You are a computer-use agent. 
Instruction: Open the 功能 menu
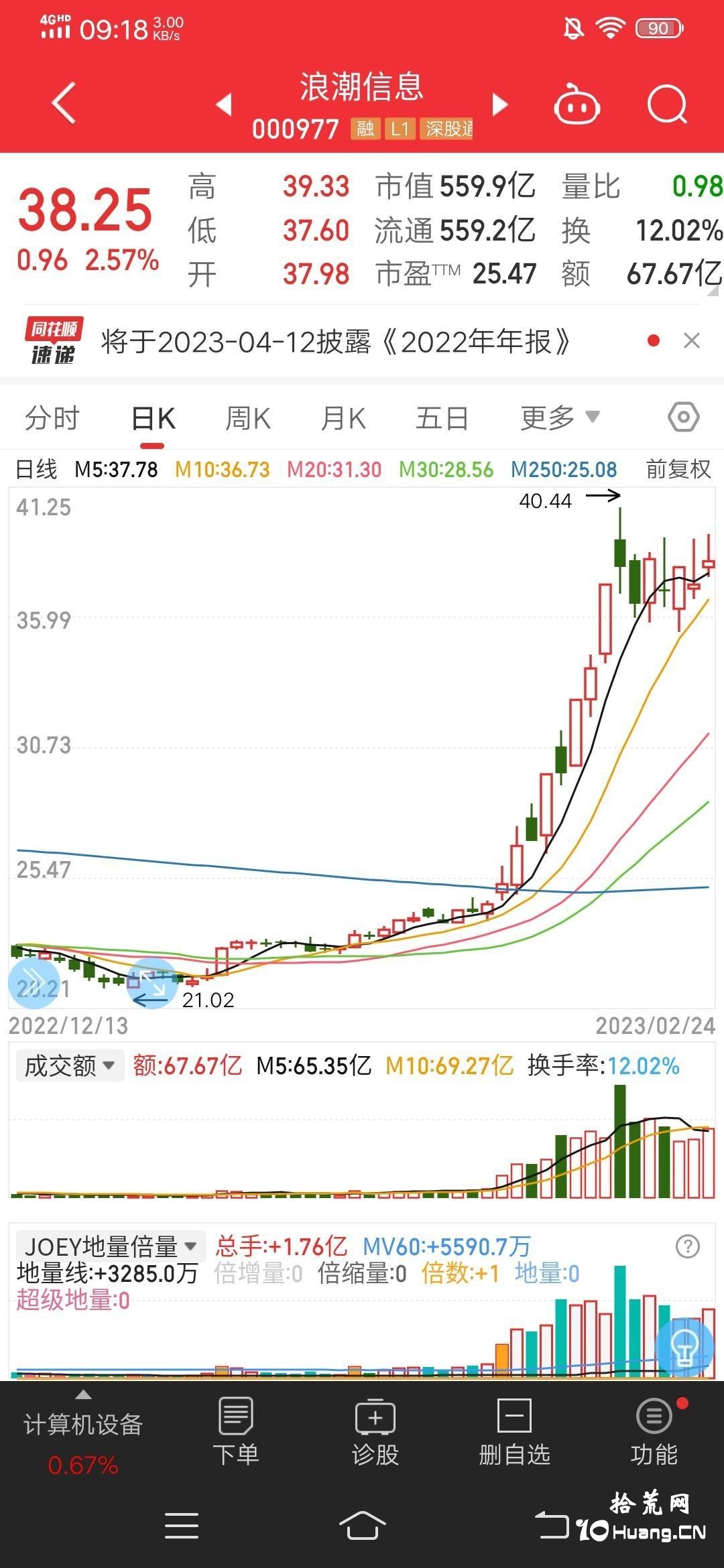point(654,1432)
